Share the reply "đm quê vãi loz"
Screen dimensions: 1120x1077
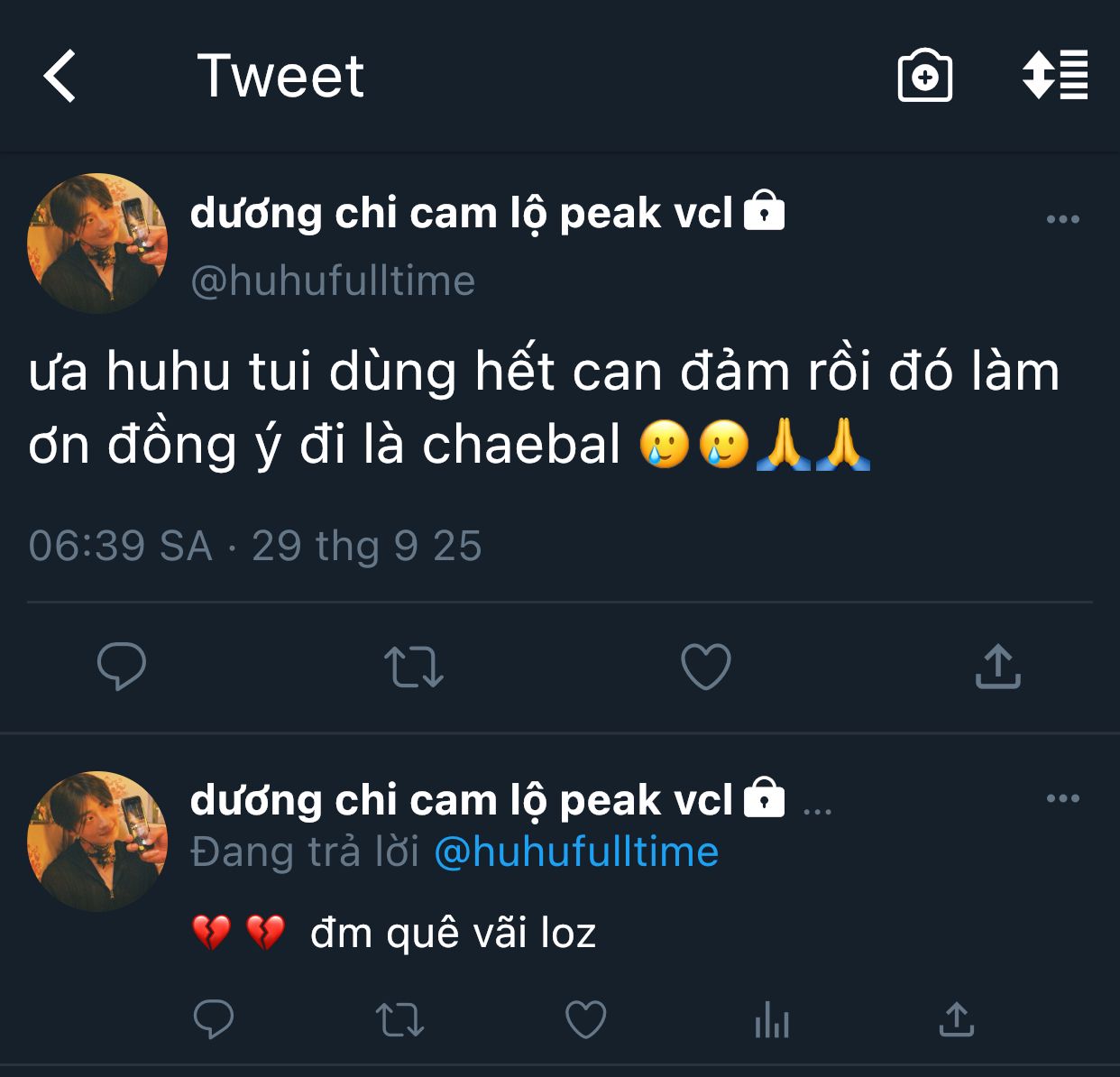tap(956, 1020)
